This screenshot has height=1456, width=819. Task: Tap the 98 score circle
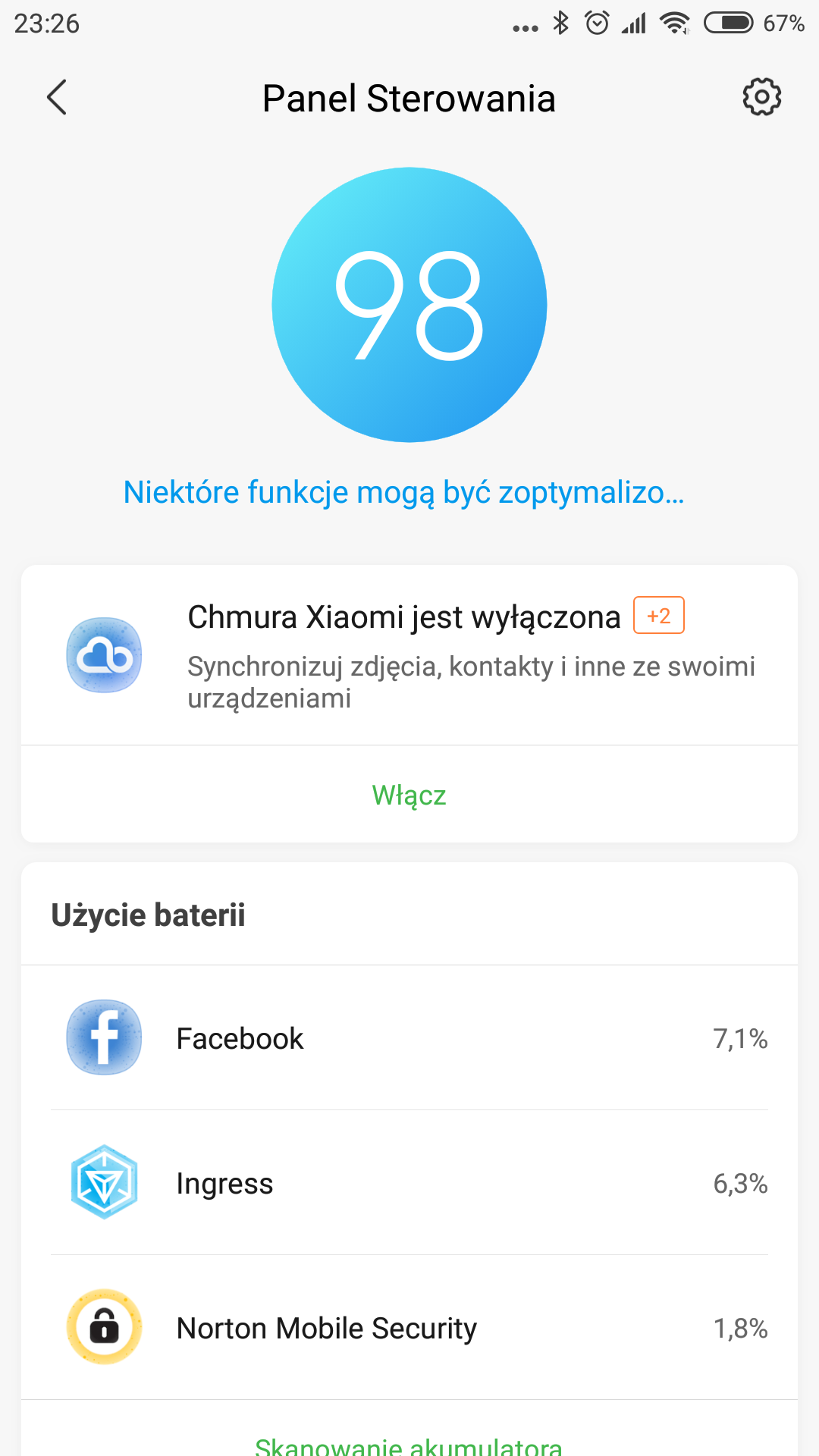[x=409, y=305]
